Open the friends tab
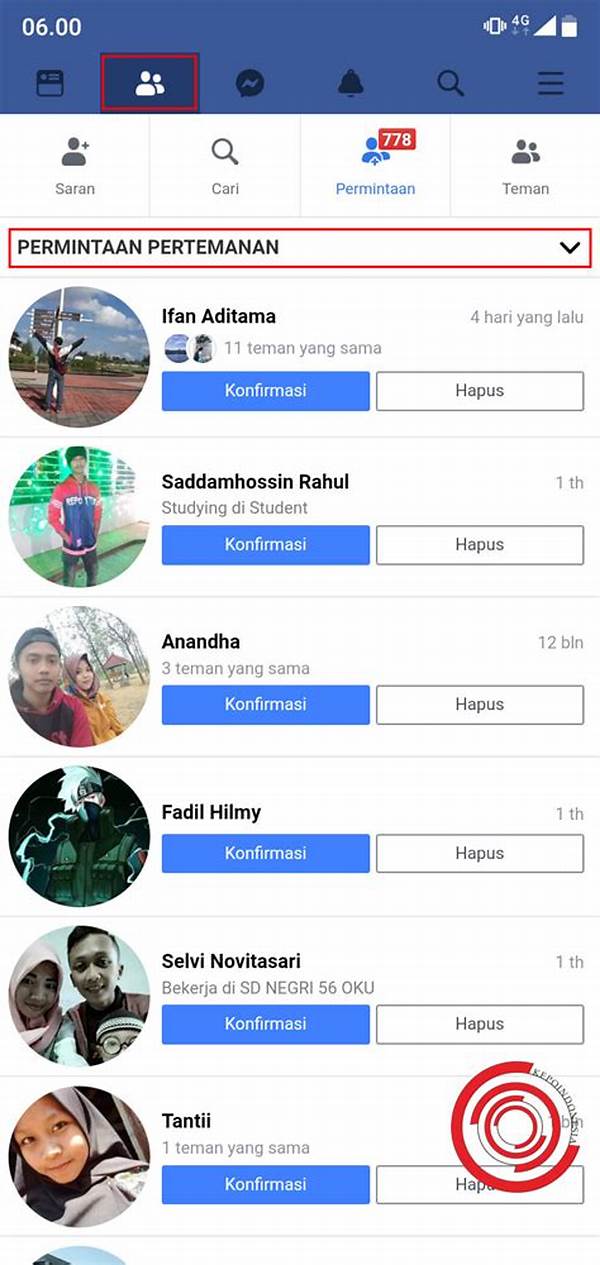 [150, 84]
